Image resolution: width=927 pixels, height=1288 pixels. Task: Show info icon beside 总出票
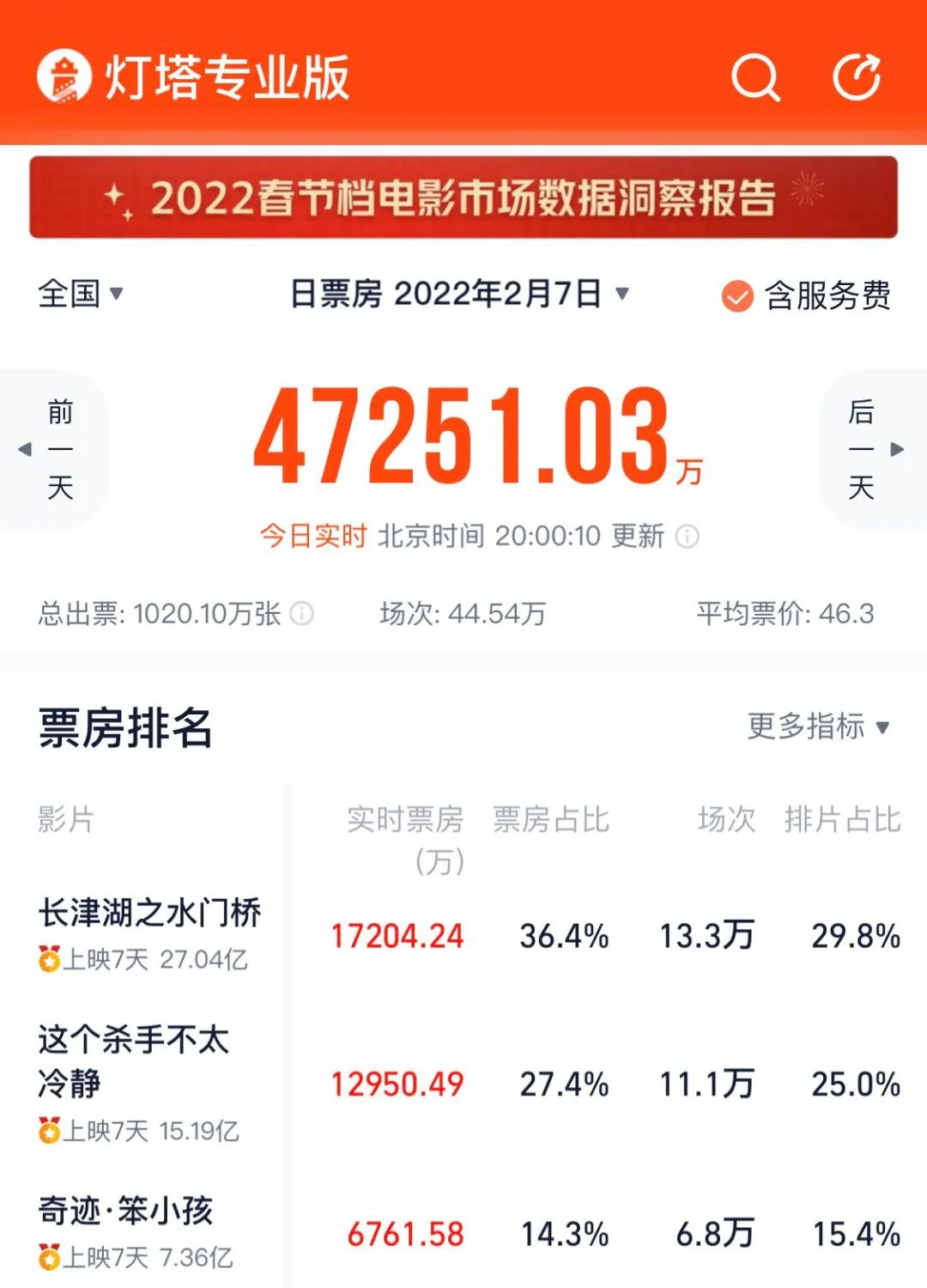(302, 613)
